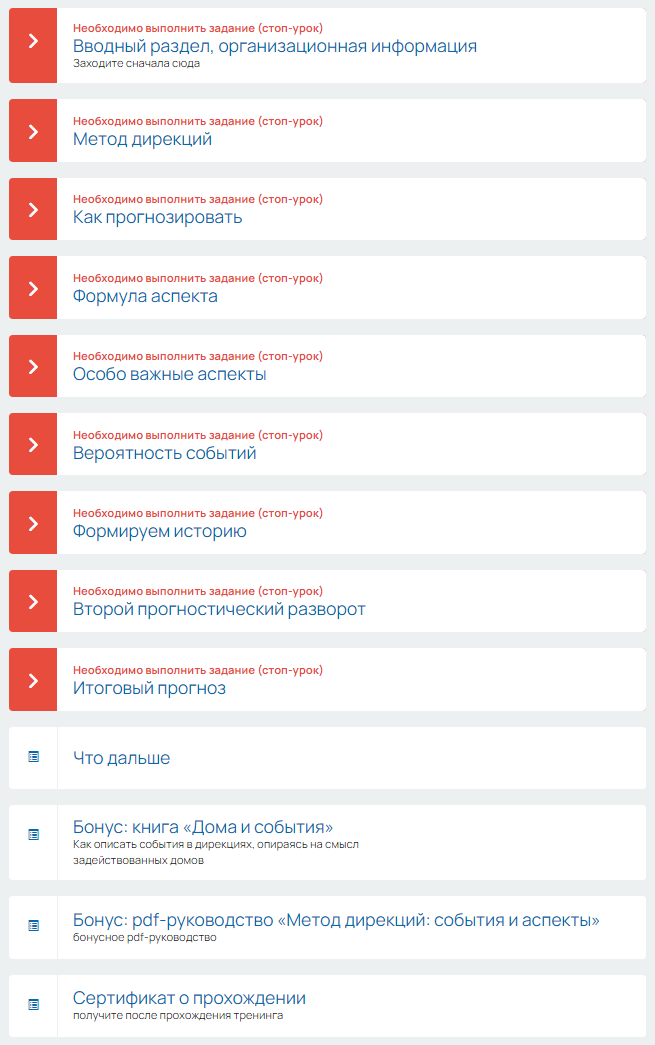655x1045 pixels.
Task: Open the «Метод дирекций» lesson
Action: pos(142,139)
